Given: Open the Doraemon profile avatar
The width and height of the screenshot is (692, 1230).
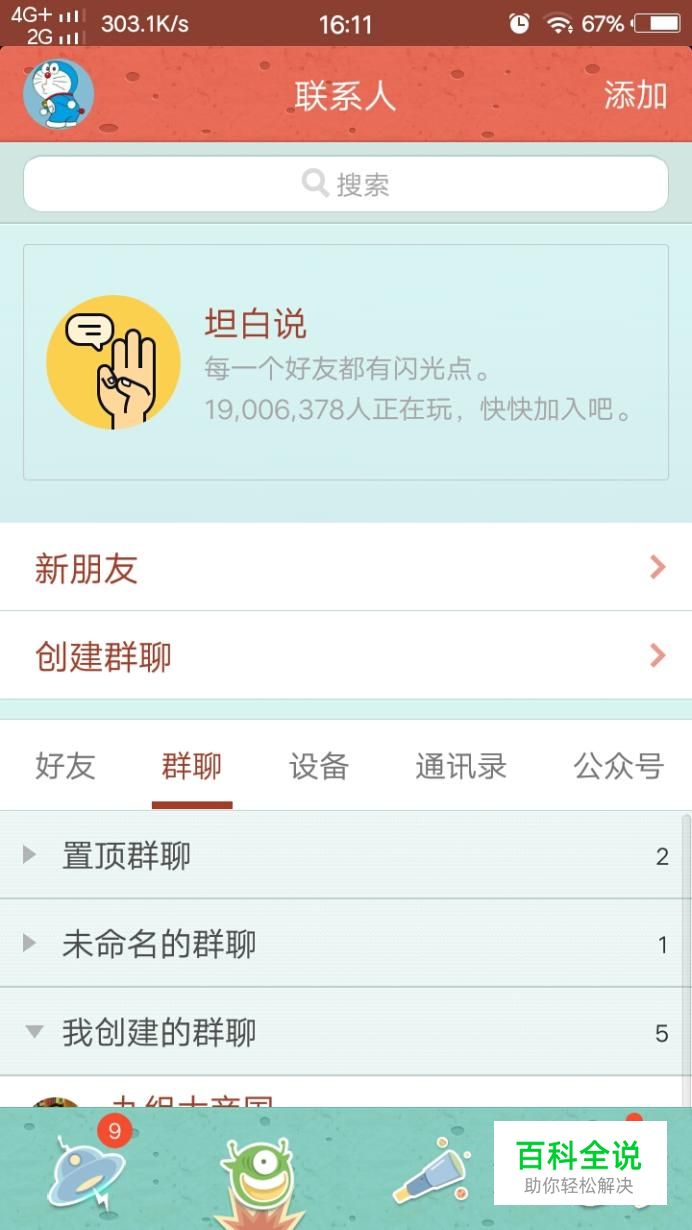Looking at the screenshot, I should 58,94.
